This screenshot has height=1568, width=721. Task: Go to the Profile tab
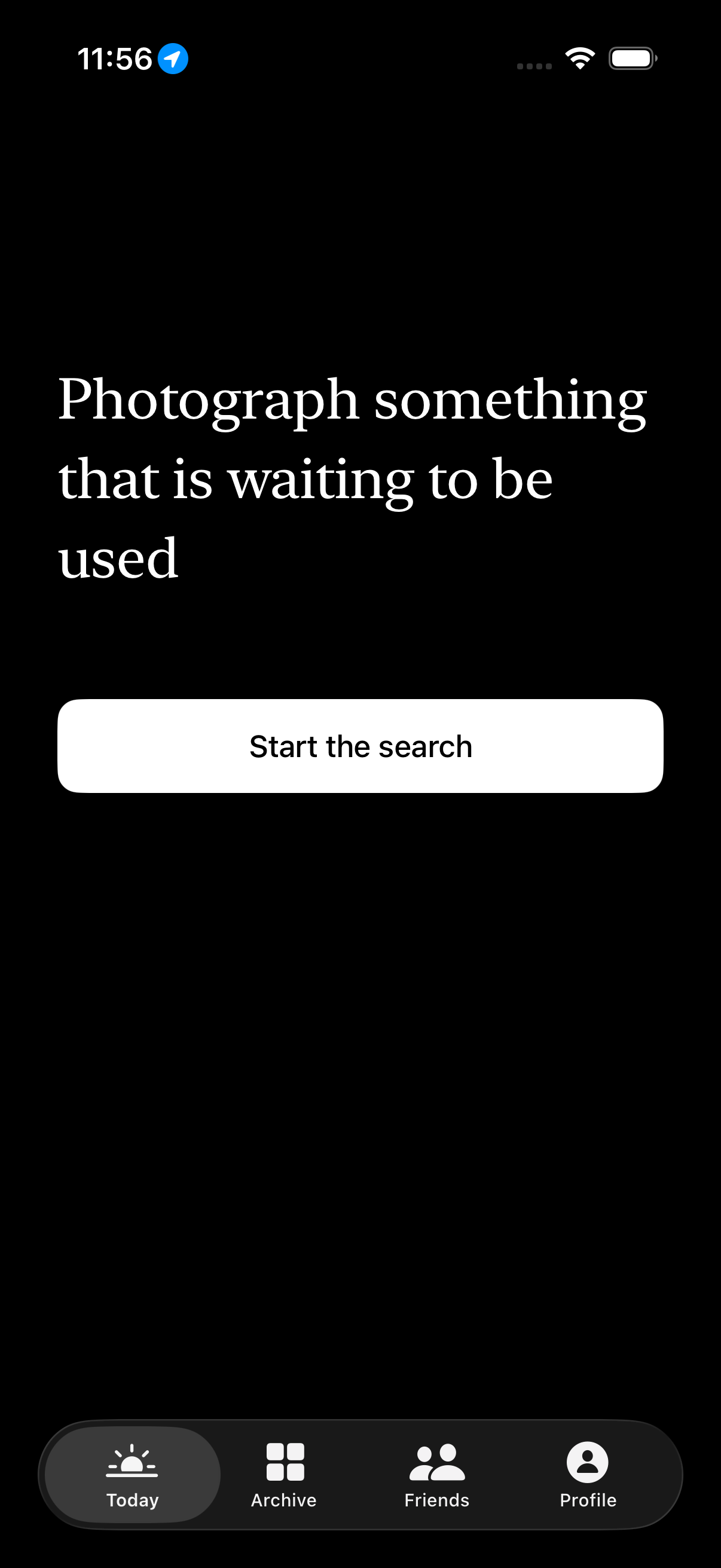click(x=587, y=1474)
